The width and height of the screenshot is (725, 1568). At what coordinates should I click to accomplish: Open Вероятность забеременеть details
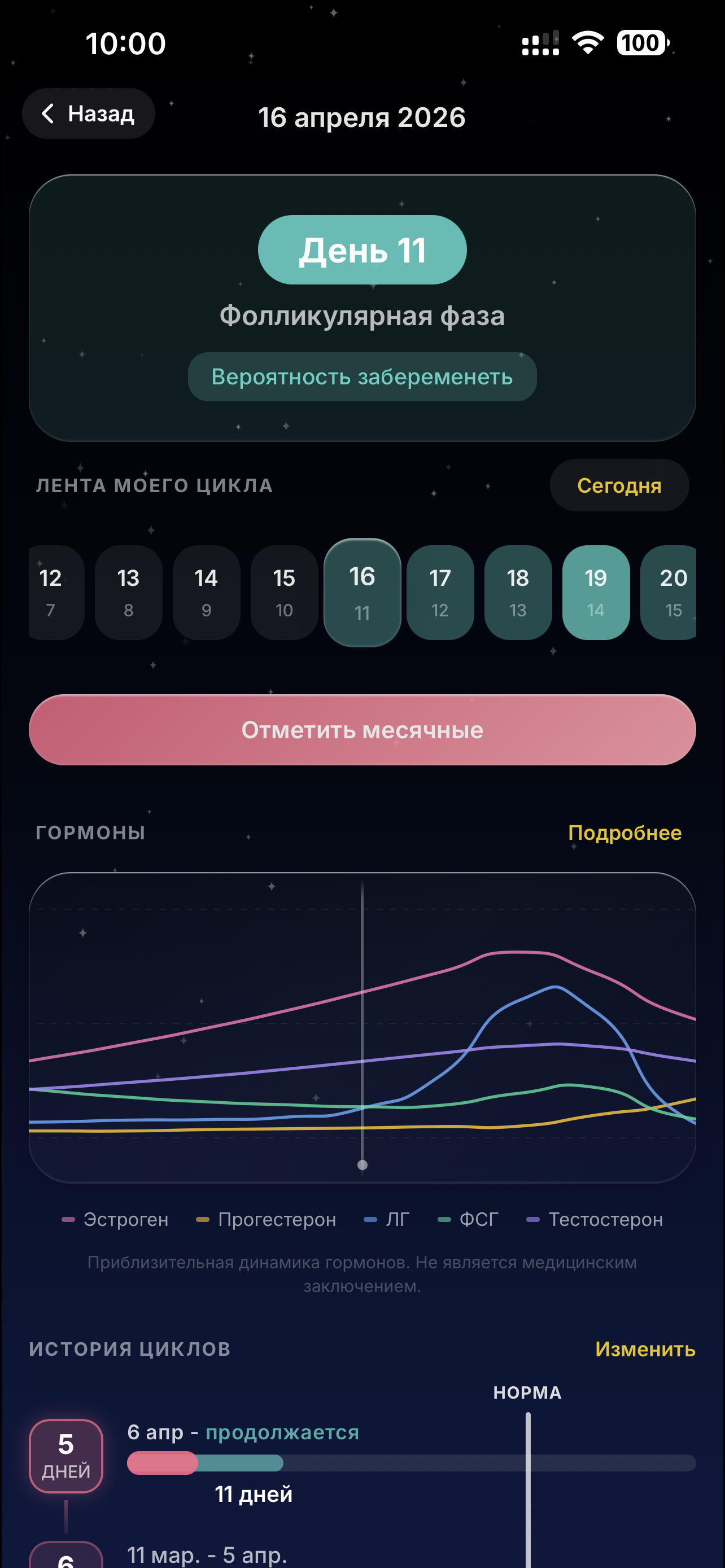pyautogui.click(x=362, y=377)
